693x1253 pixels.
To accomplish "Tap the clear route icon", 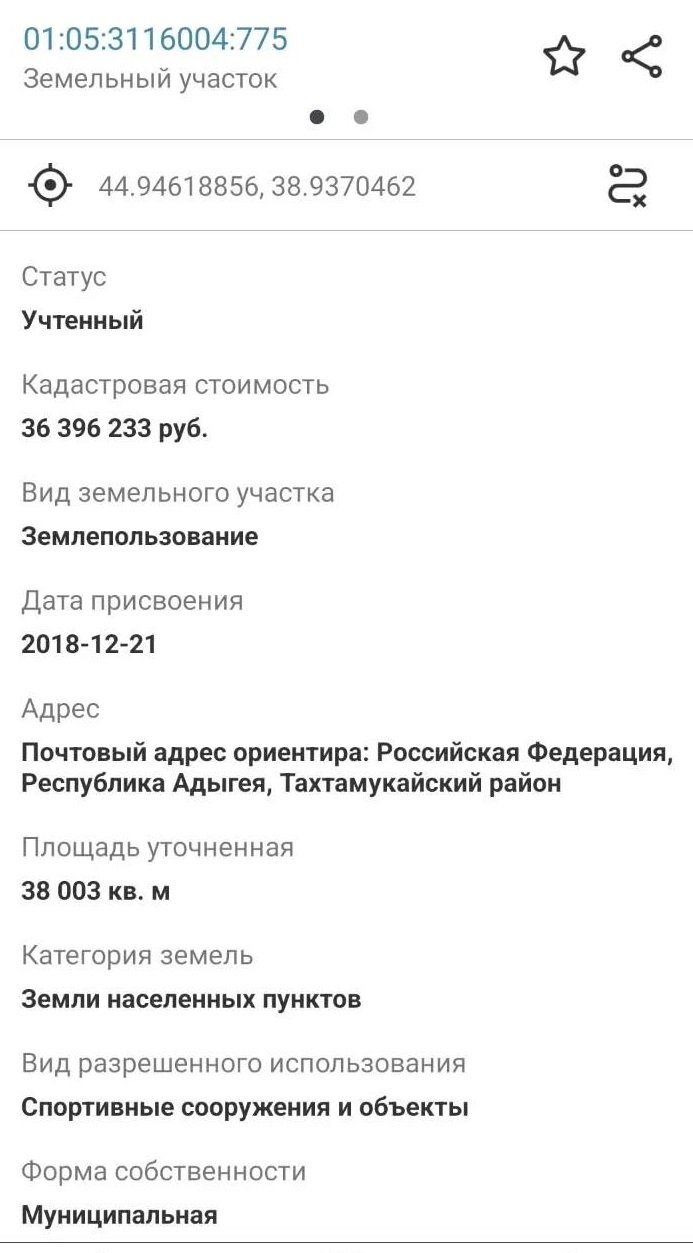I will [627, 186].
